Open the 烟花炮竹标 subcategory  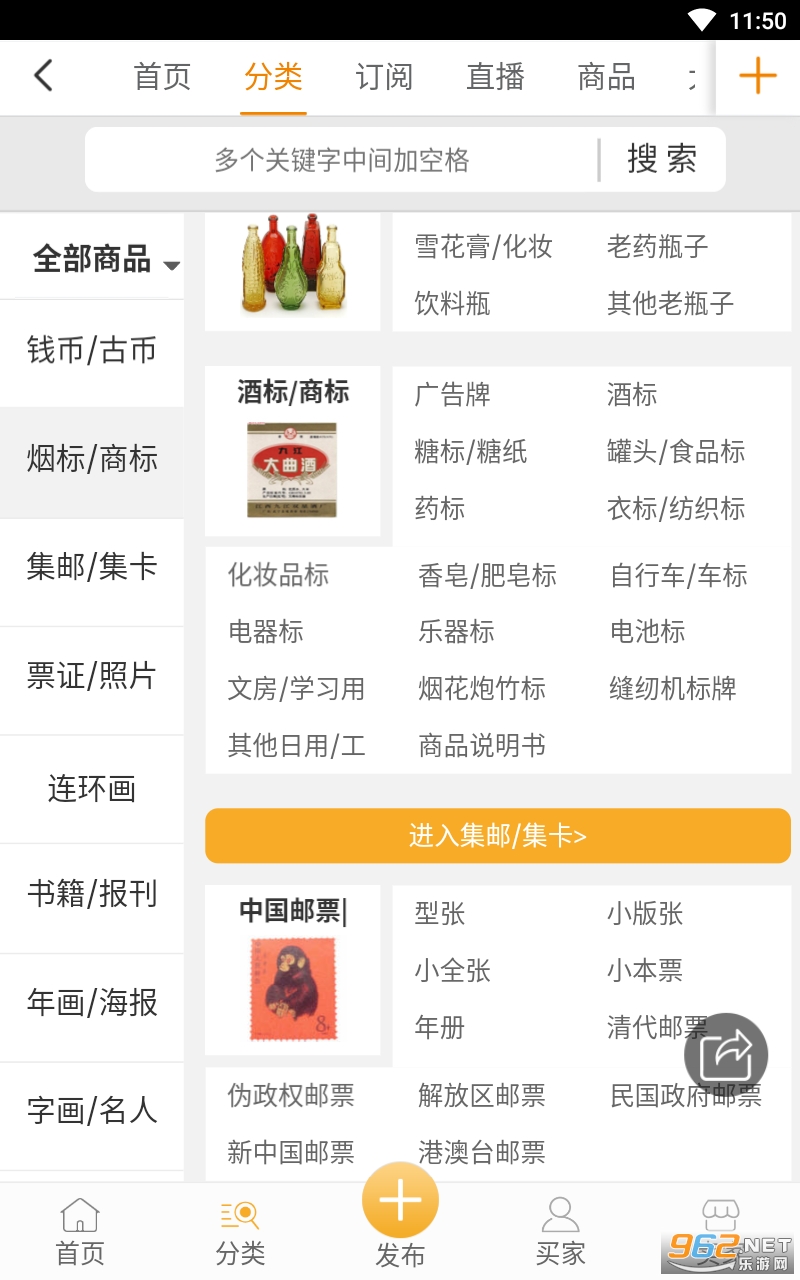click(482, 689)
